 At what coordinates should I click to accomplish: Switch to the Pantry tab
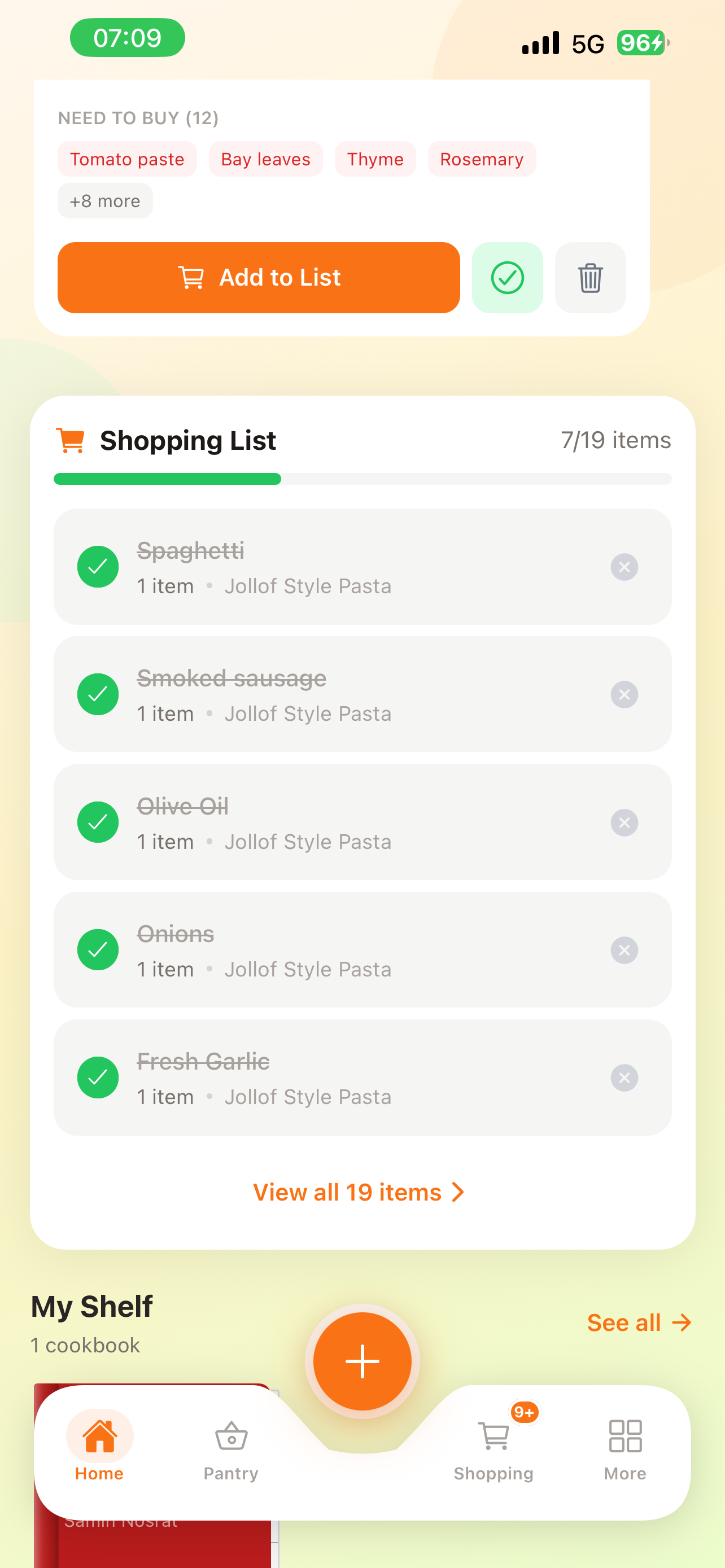[231, 1446]
